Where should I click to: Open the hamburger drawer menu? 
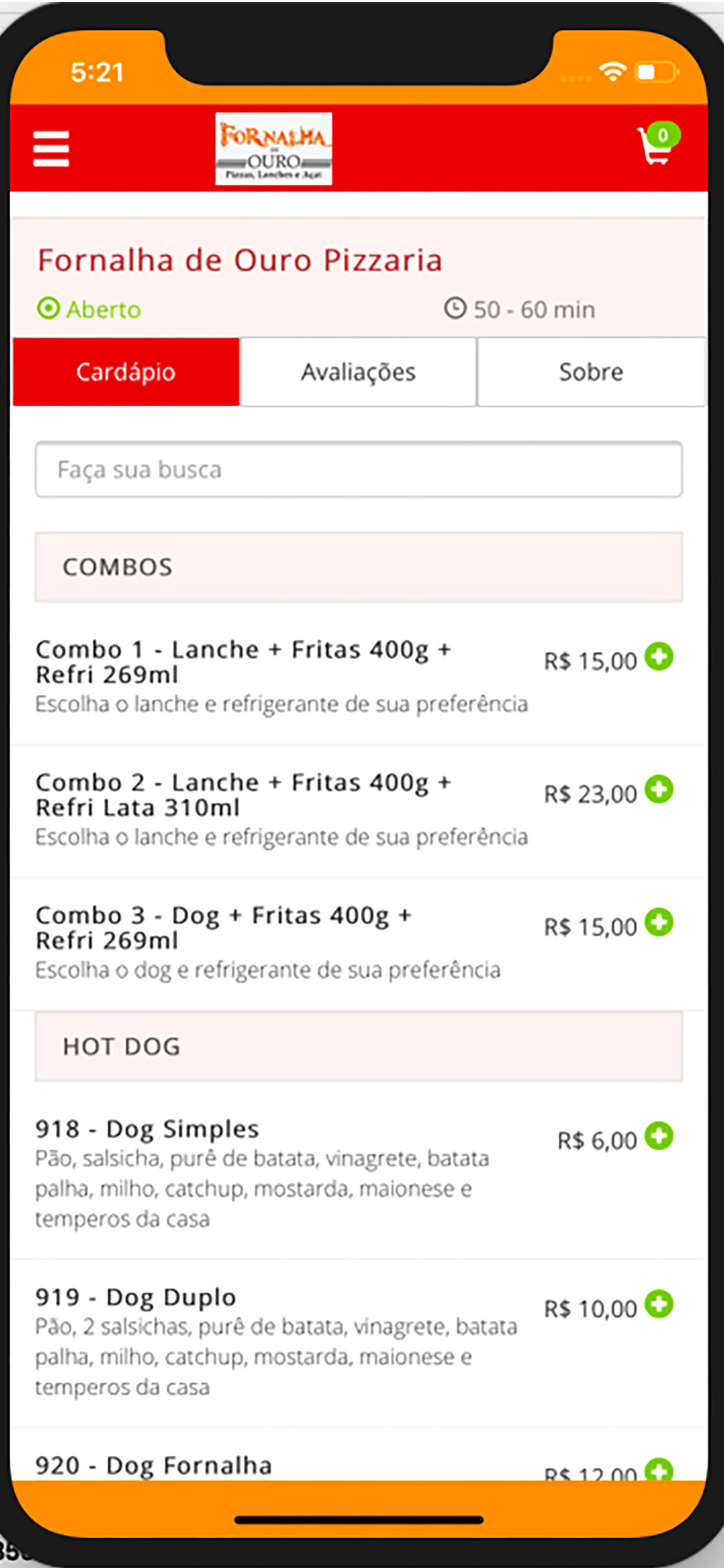(x=51, y=149)
